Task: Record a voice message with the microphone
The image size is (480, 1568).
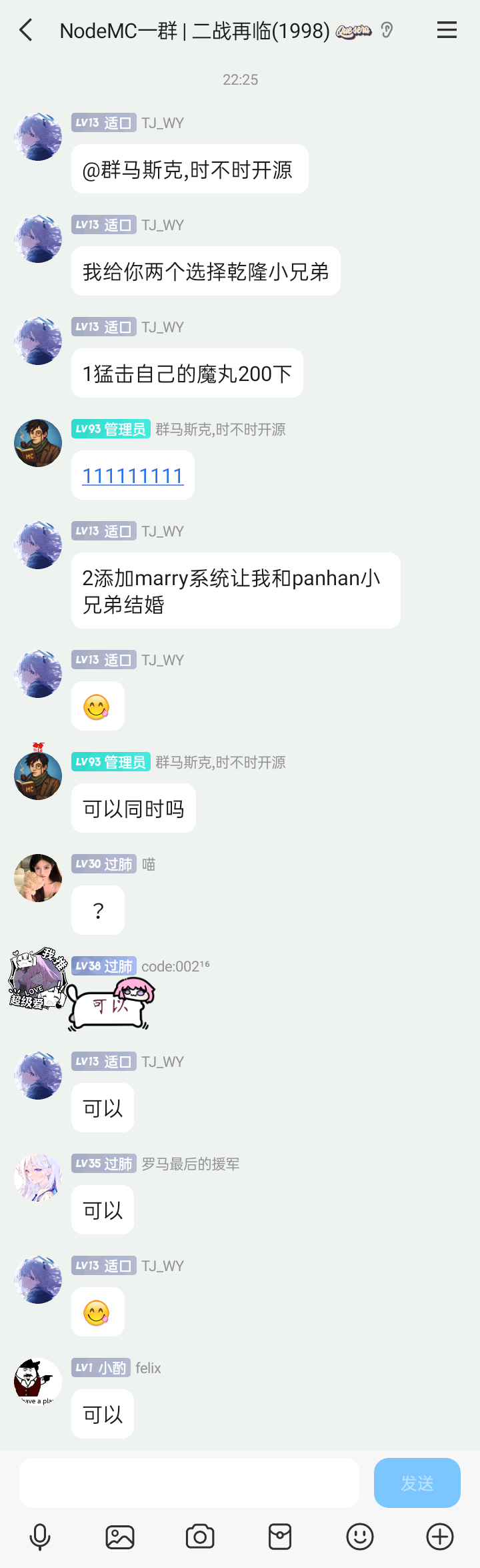Action: click(x=40, y=1537)
